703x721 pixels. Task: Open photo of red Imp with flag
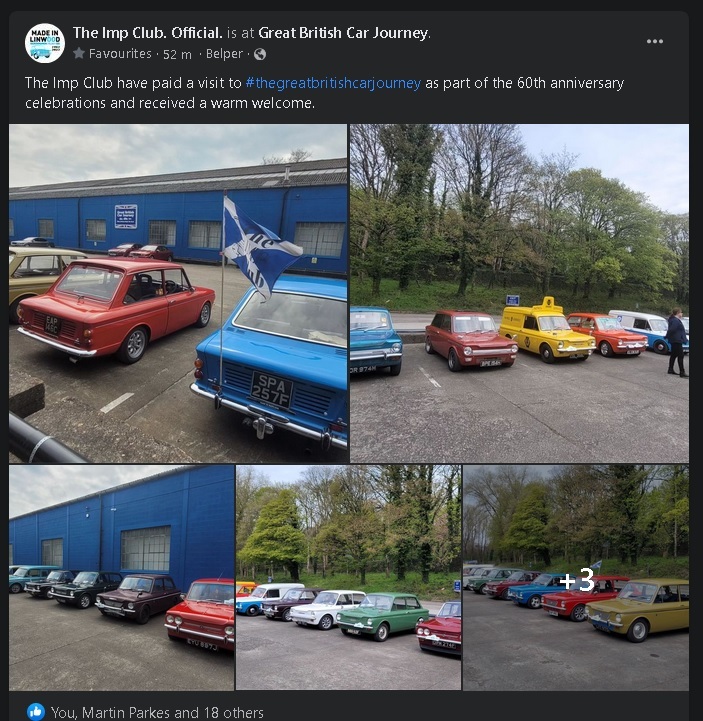point(178,293)
